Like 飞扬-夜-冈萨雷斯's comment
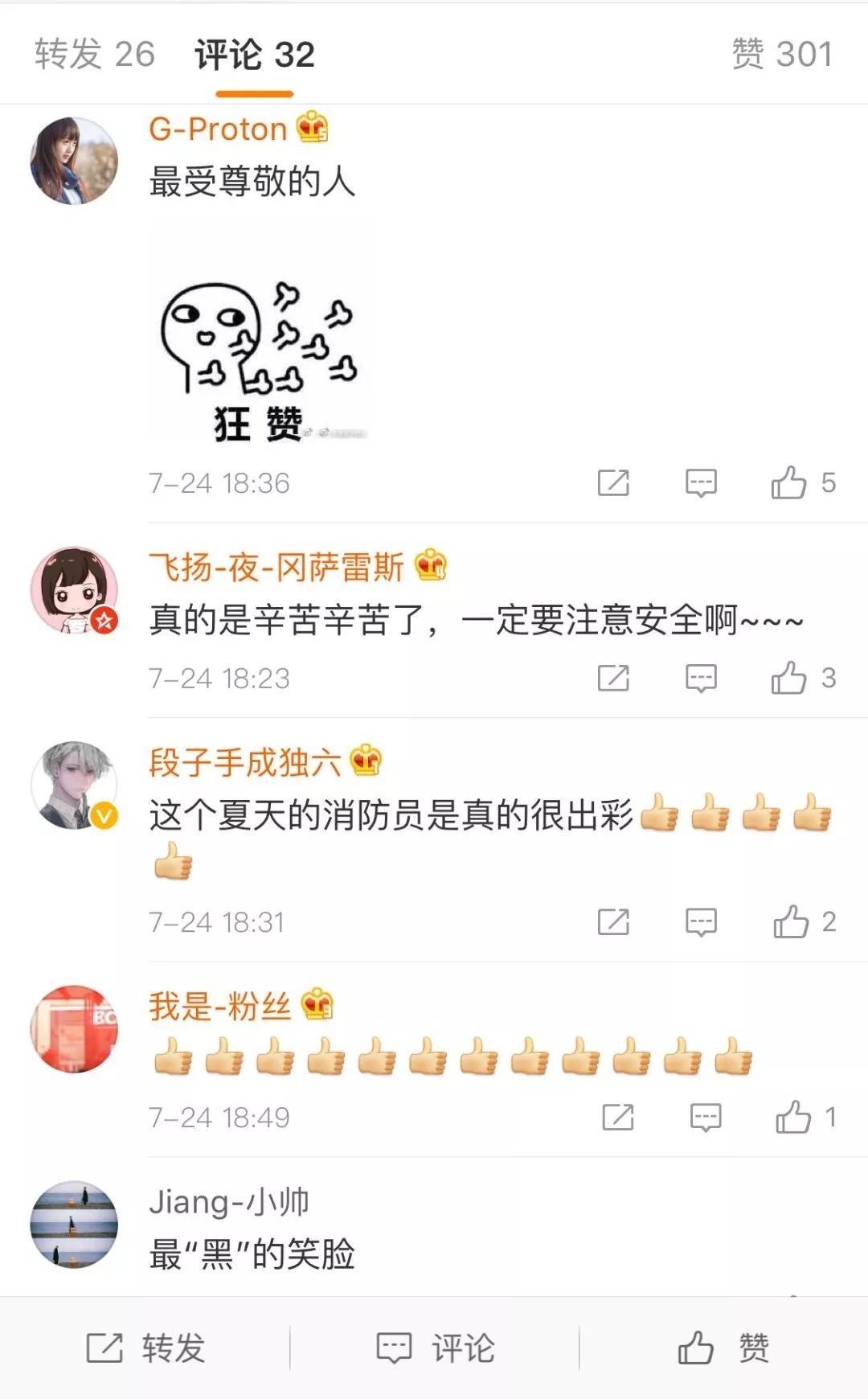Image resolution: width=868 pixels, height=1399 pixels. [x=789, y=678]
